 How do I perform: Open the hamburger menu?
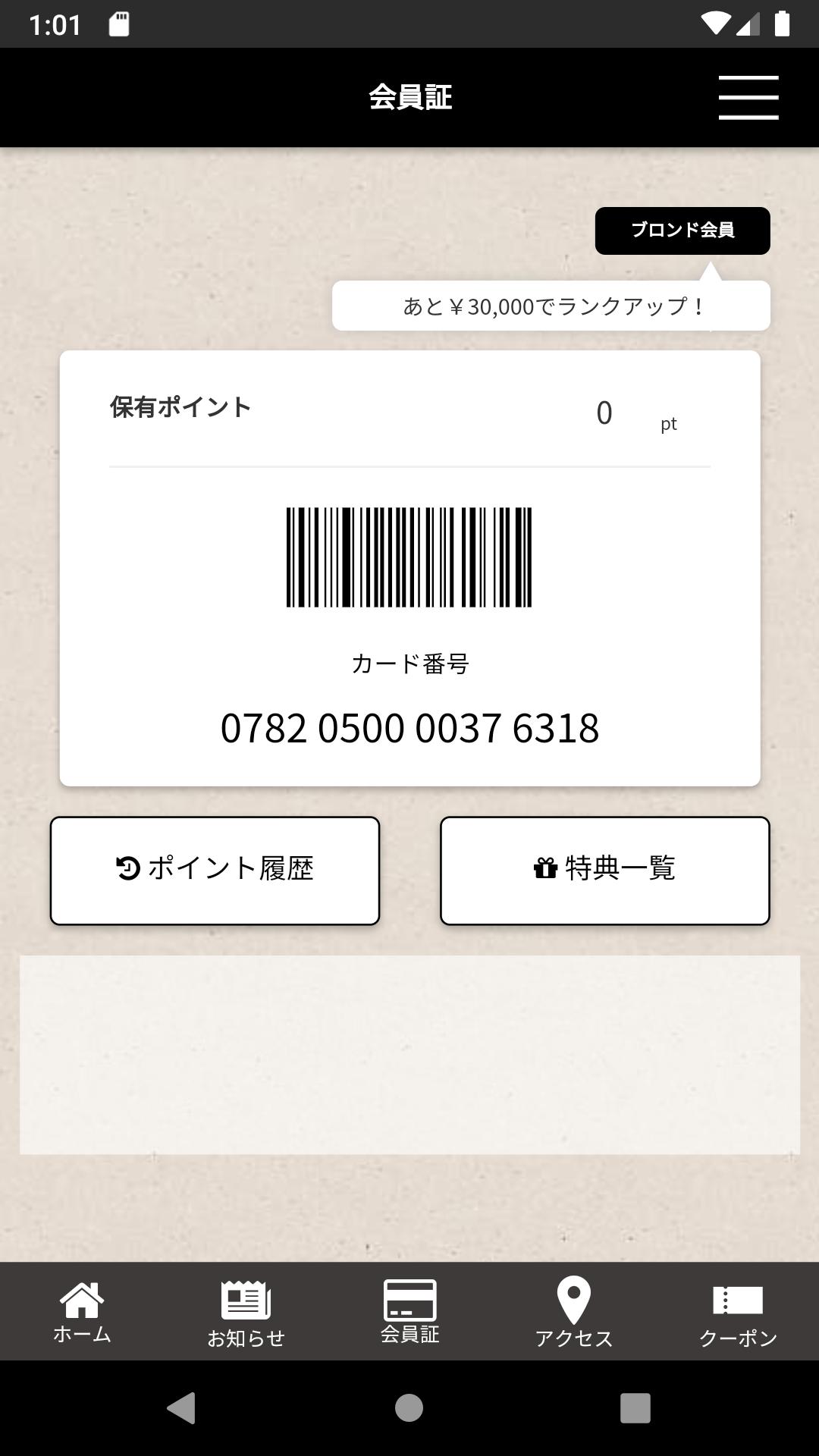748,97
